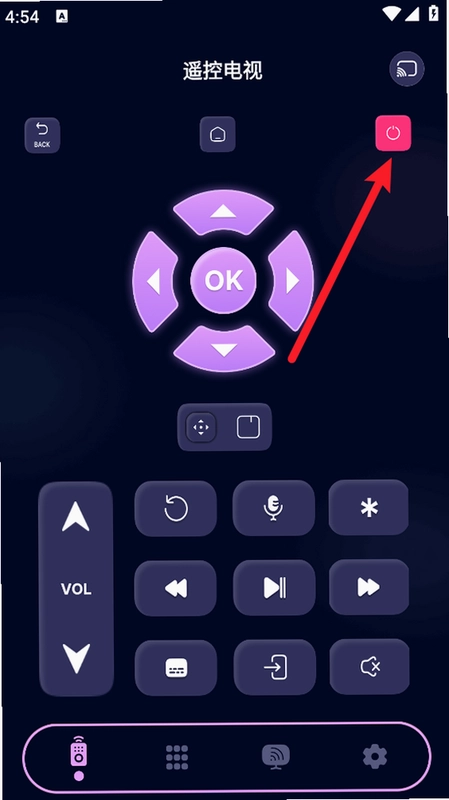Image resolution: width=449 pixels, height=800 pixels.
Task: Lower the volume
Action: pos(76,658)
